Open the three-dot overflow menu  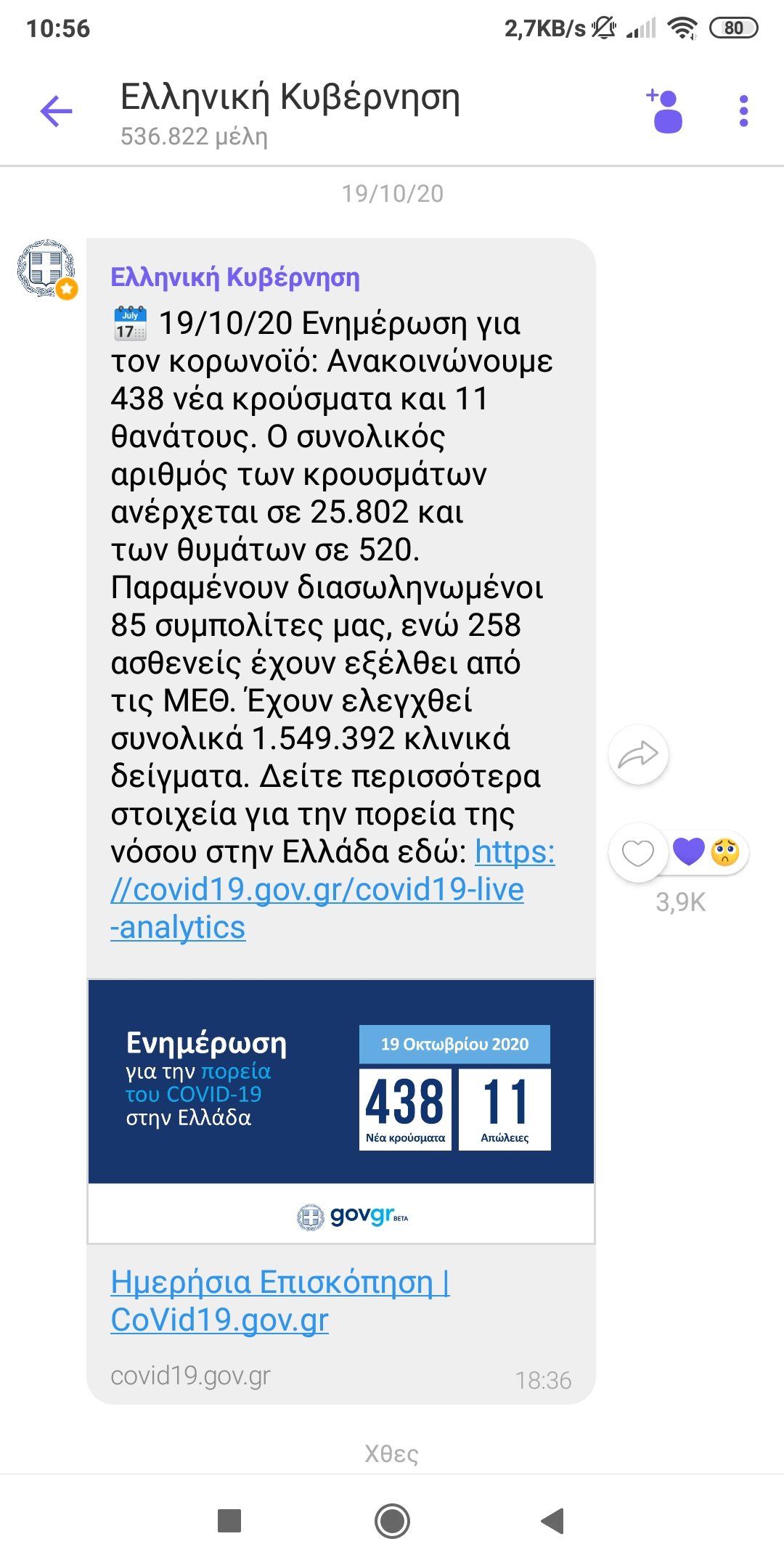[743, 111]
